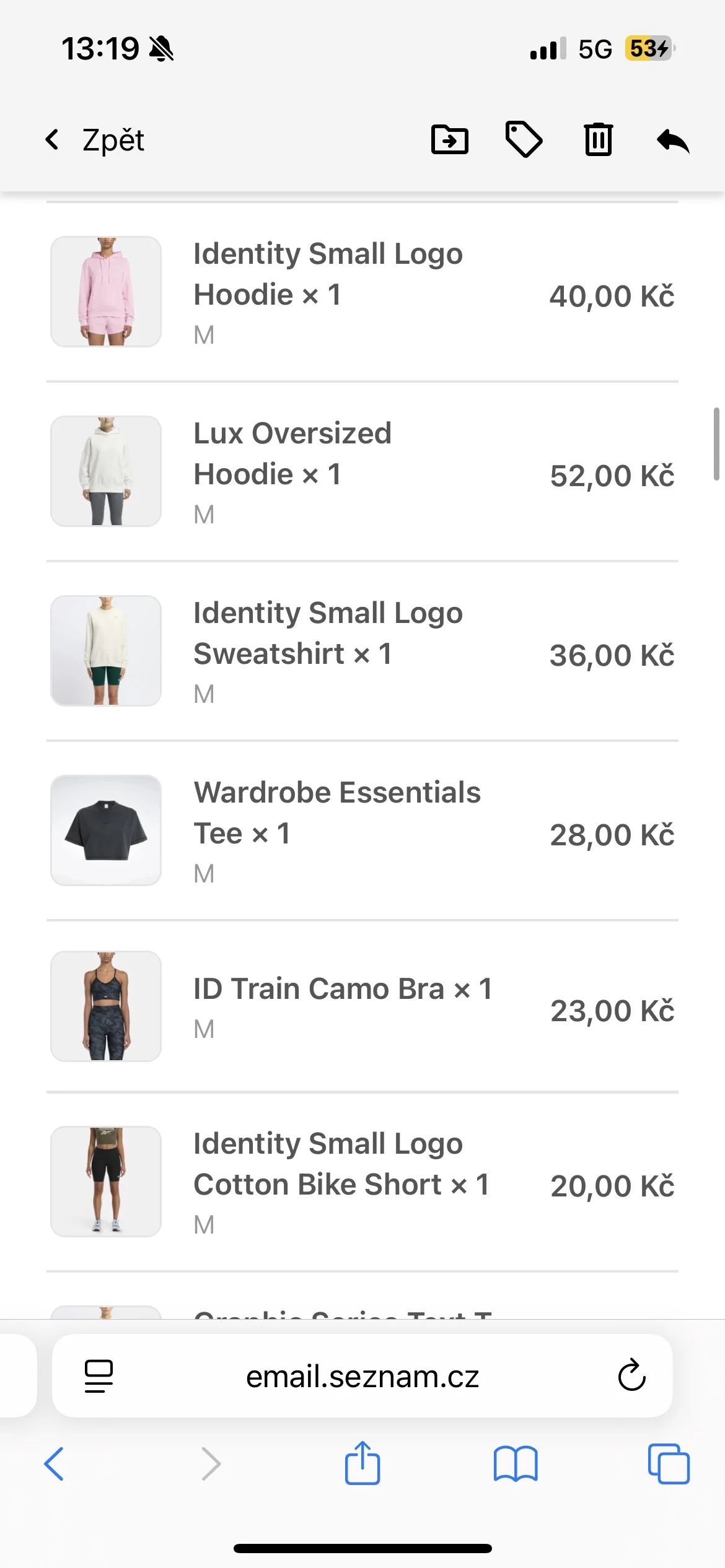
Task: Share this page from the Safari toolbar
Action: pyautogui.click(x=362, y=1463)
